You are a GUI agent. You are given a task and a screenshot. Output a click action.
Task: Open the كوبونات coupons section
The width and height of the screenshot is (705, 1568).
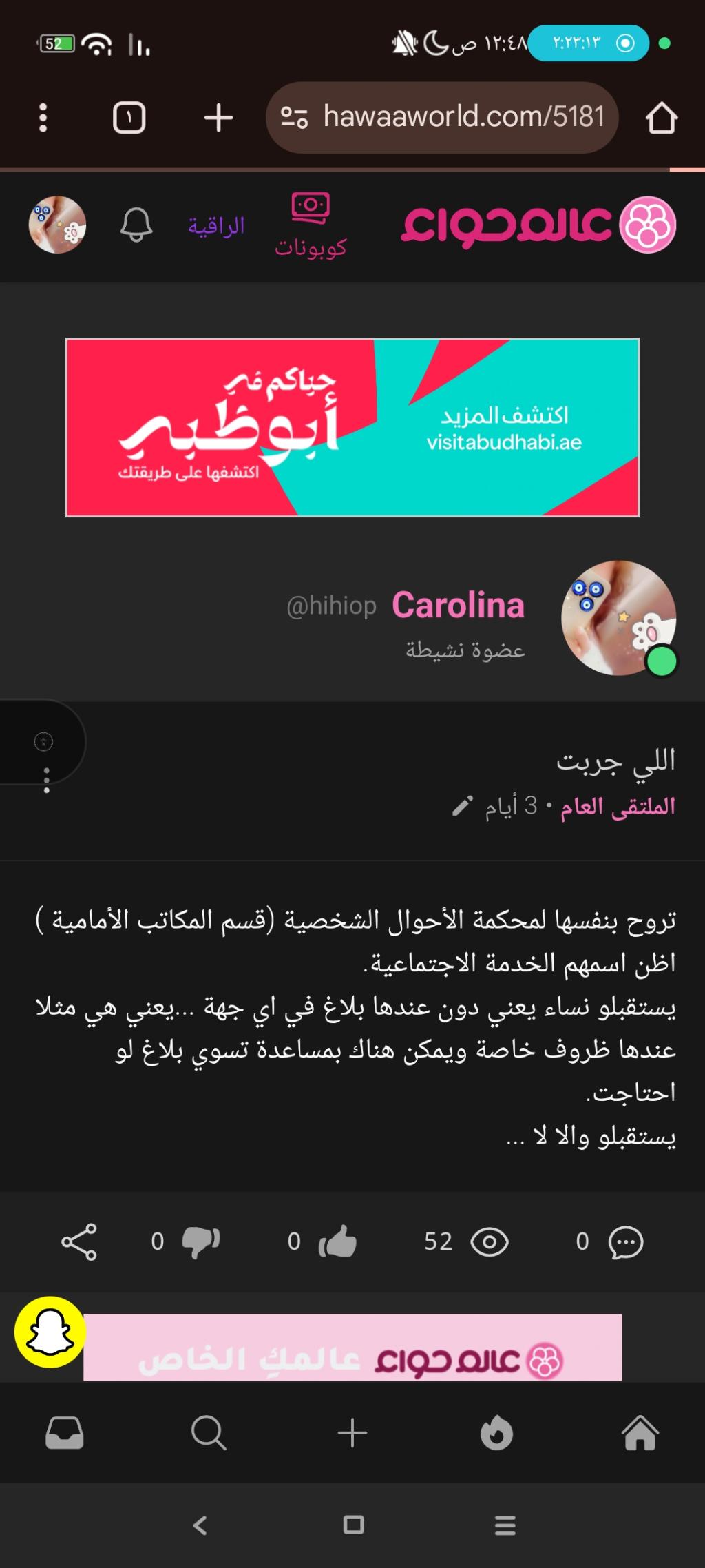click(311, 225)
